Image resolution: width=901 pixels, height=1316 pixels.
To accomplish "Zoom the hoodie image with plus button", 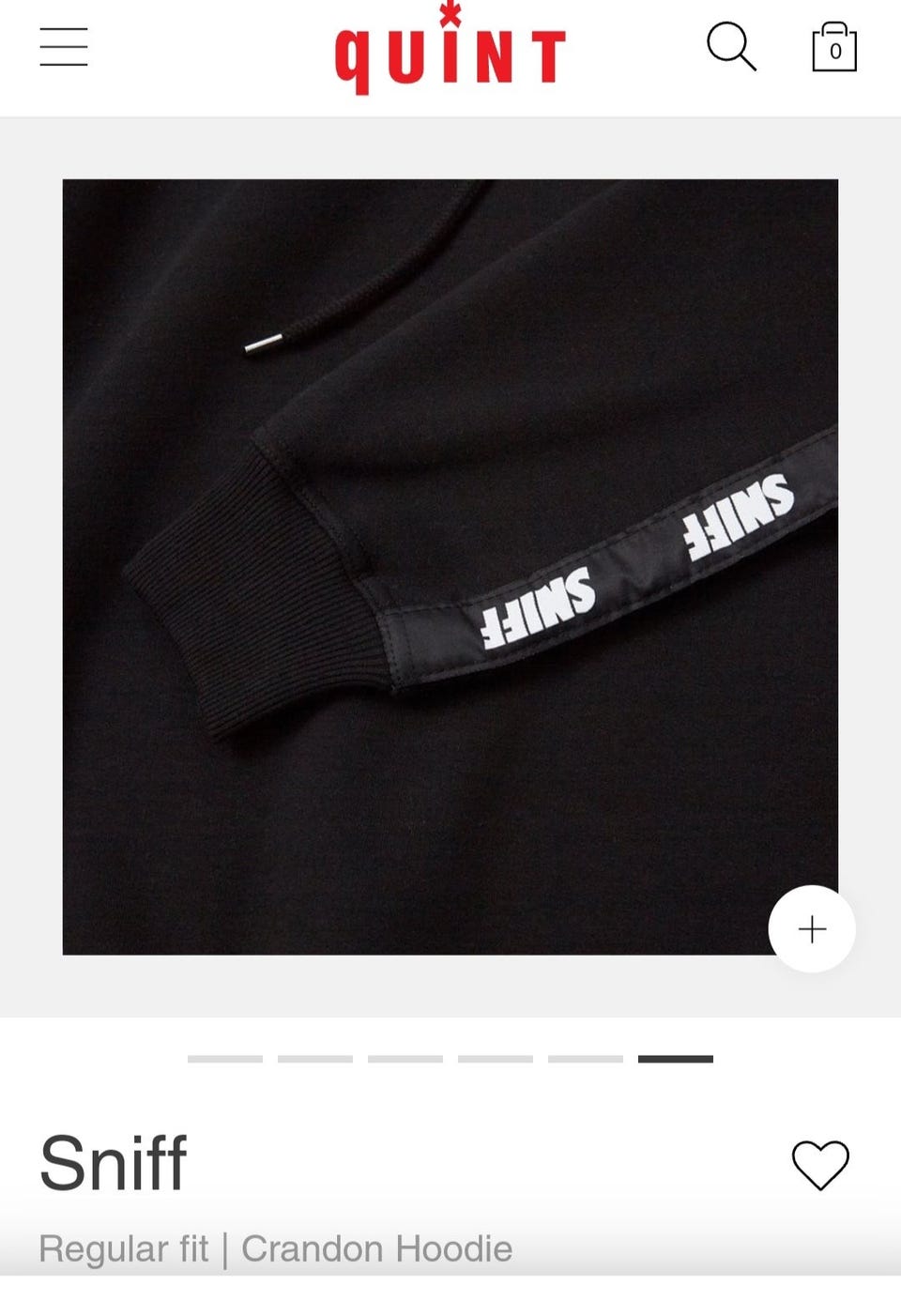I will click(812, 928).
